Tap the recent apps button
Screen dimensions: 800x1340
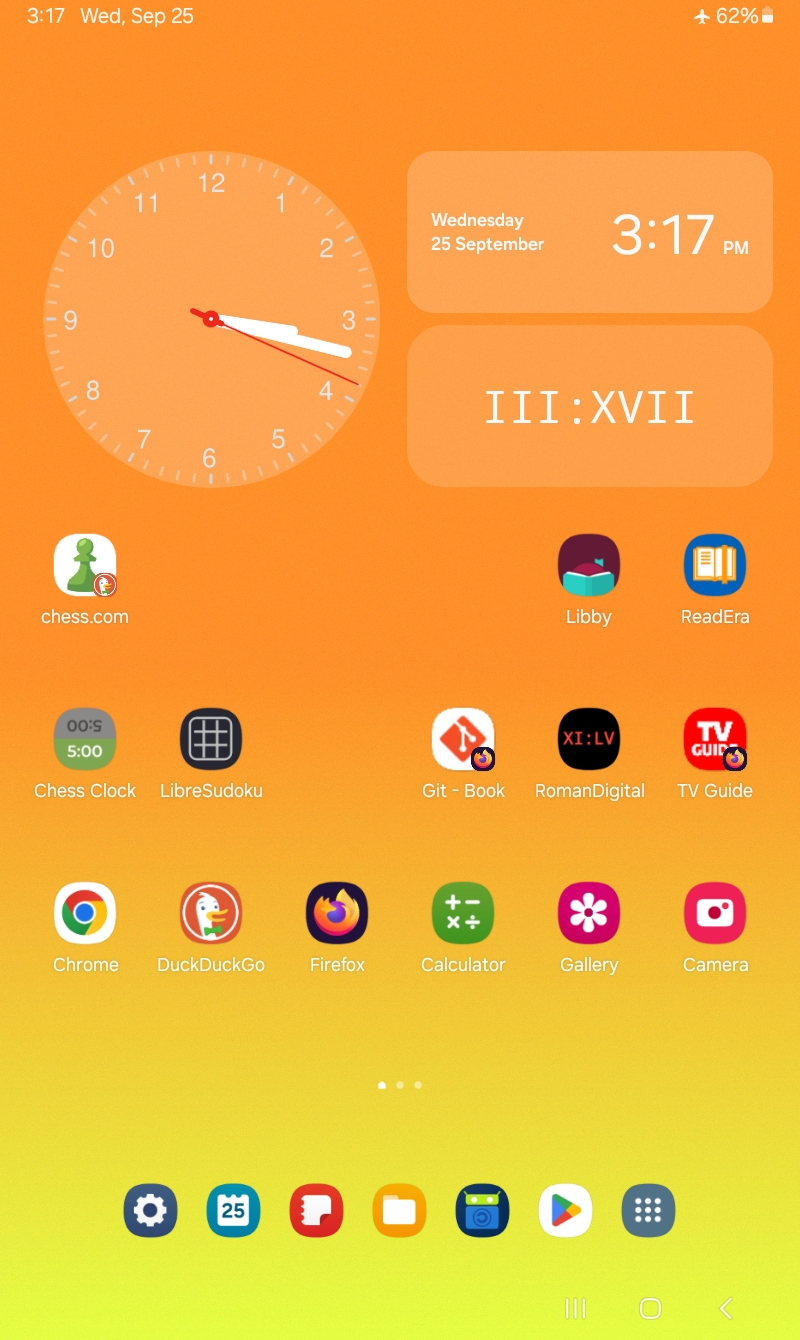[575, 1308]
